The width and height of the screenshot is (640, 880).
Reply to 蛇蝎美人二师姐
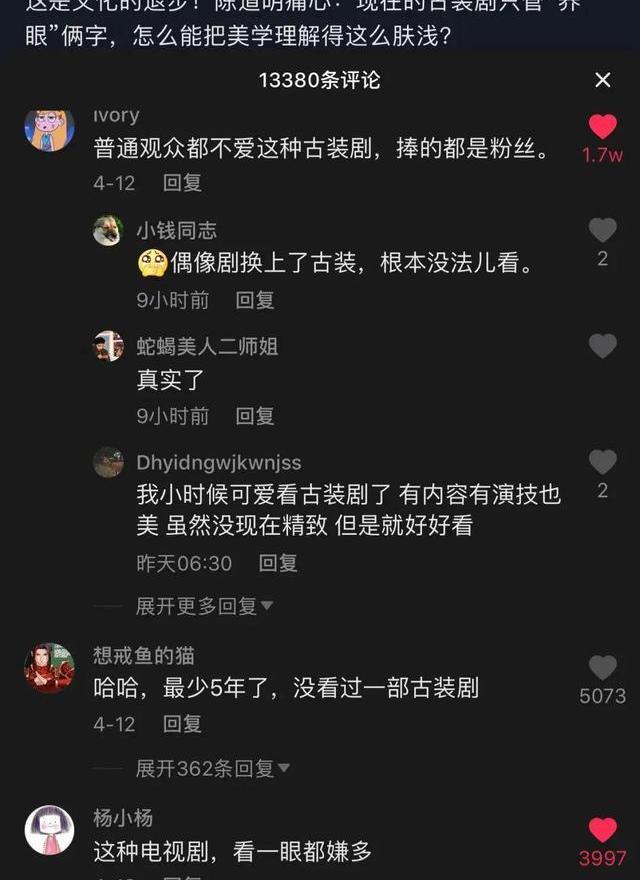coord(254,416)
